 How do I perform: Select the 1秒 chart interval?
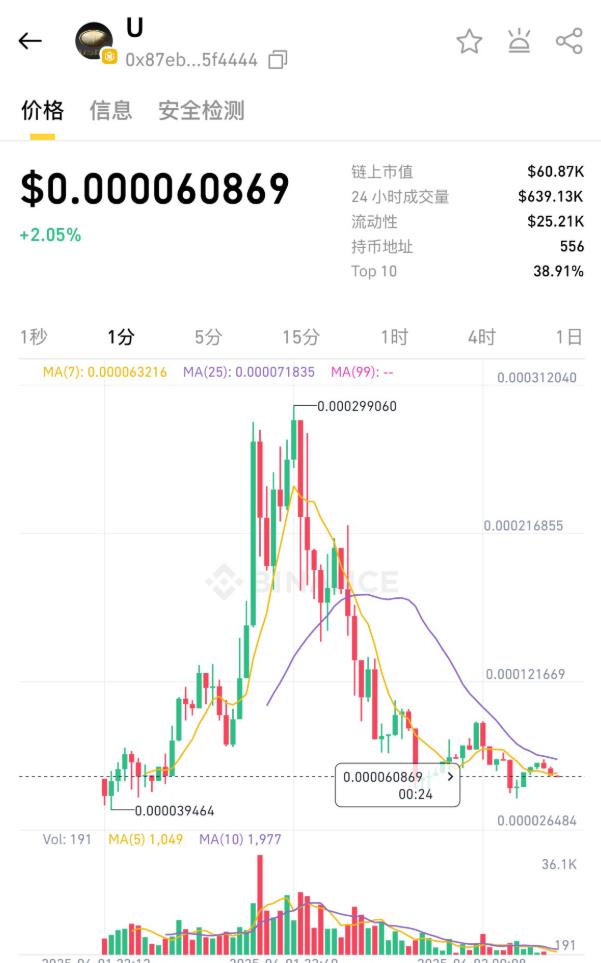[x=34, y=337]
